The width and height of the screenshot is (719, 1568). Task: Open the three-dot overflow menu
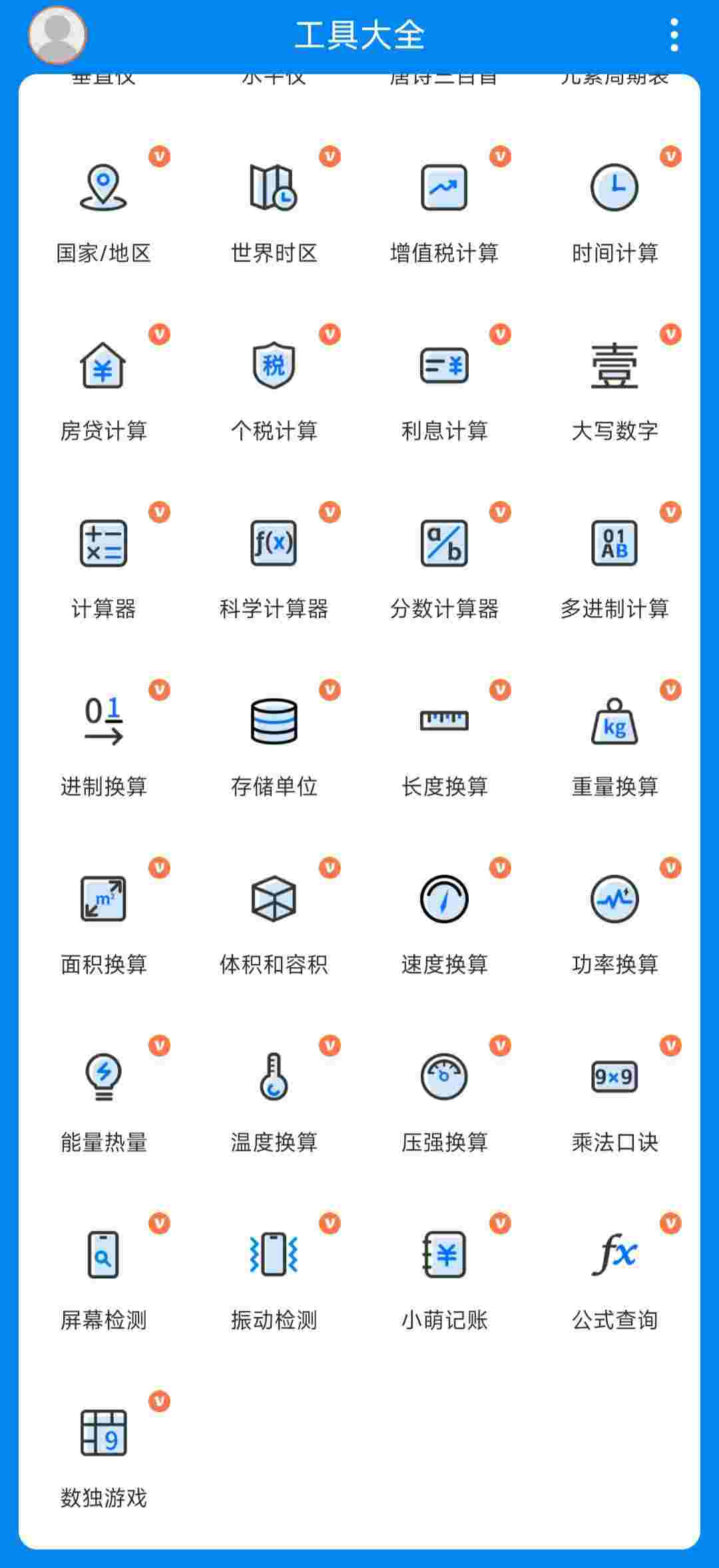pos(674,35)
